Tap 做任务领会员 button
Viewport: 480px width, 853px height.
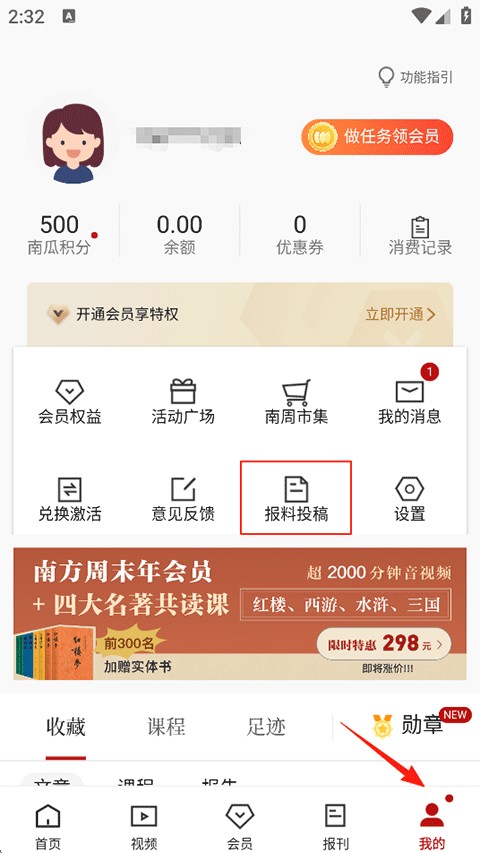(x=377, y=137)
